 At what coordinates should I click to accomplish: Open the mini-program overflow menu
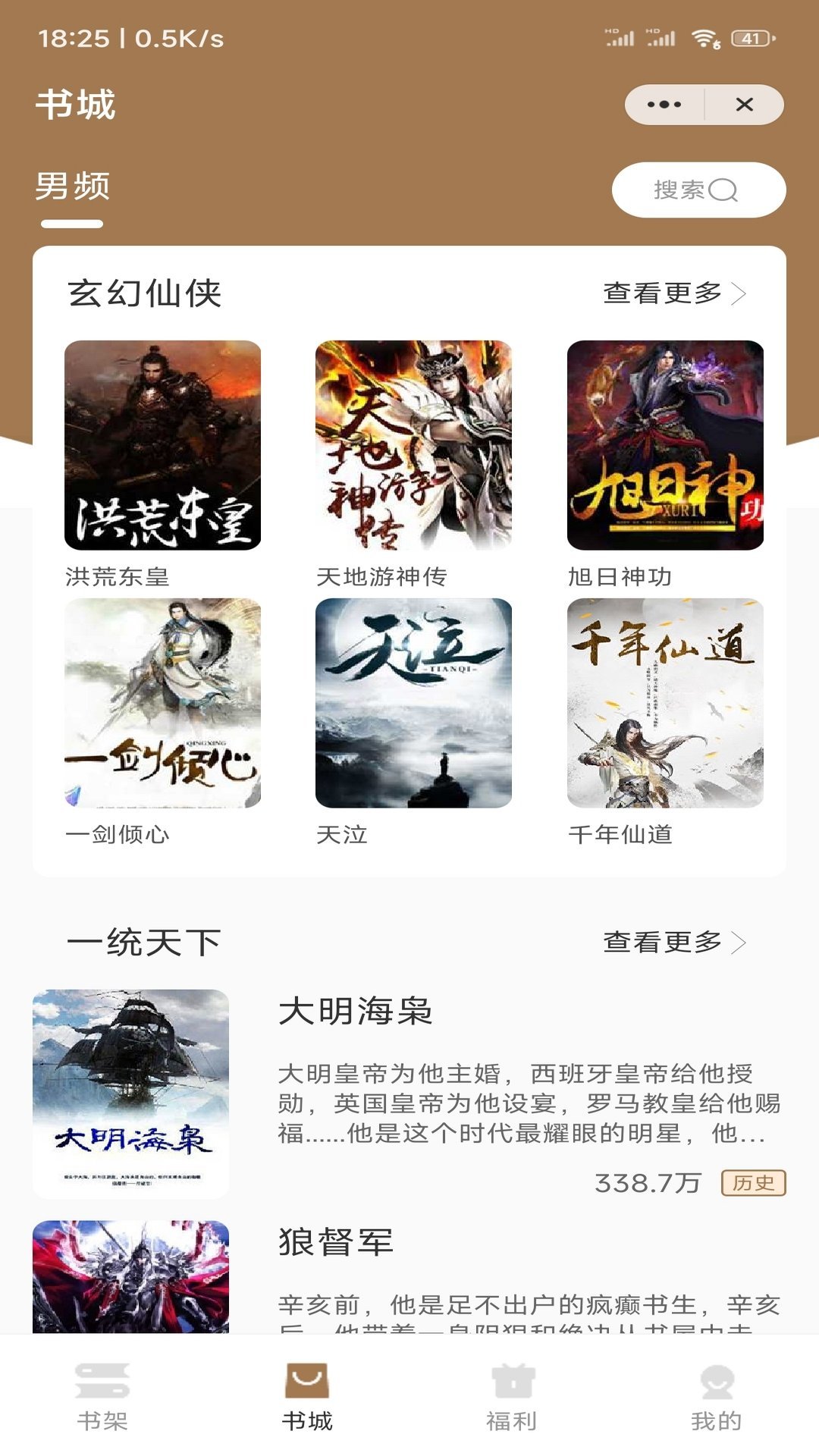click(x=664, y=105)
